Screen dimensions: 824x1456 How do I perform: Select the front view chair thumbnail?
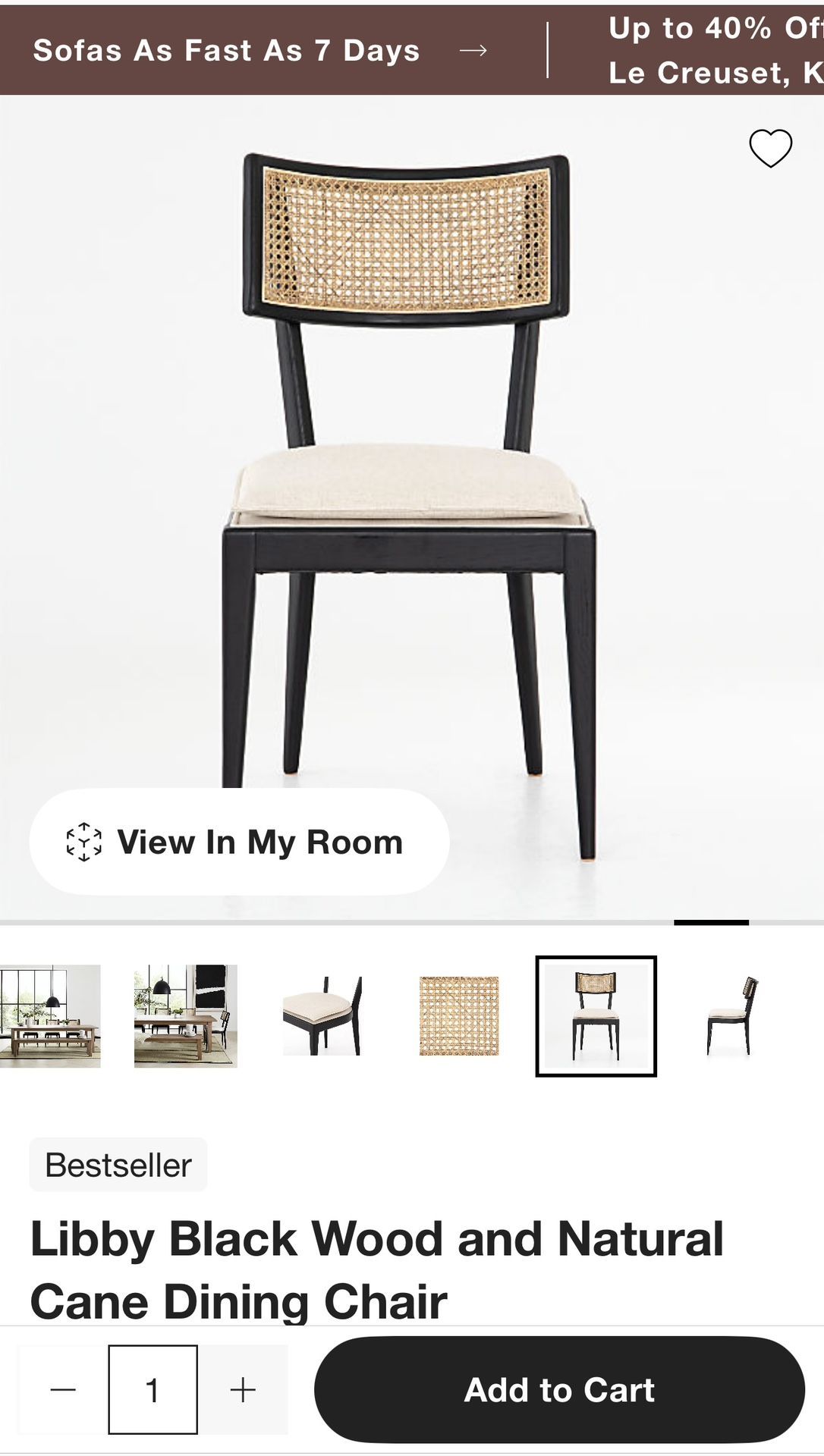(x=596, y=1016)
